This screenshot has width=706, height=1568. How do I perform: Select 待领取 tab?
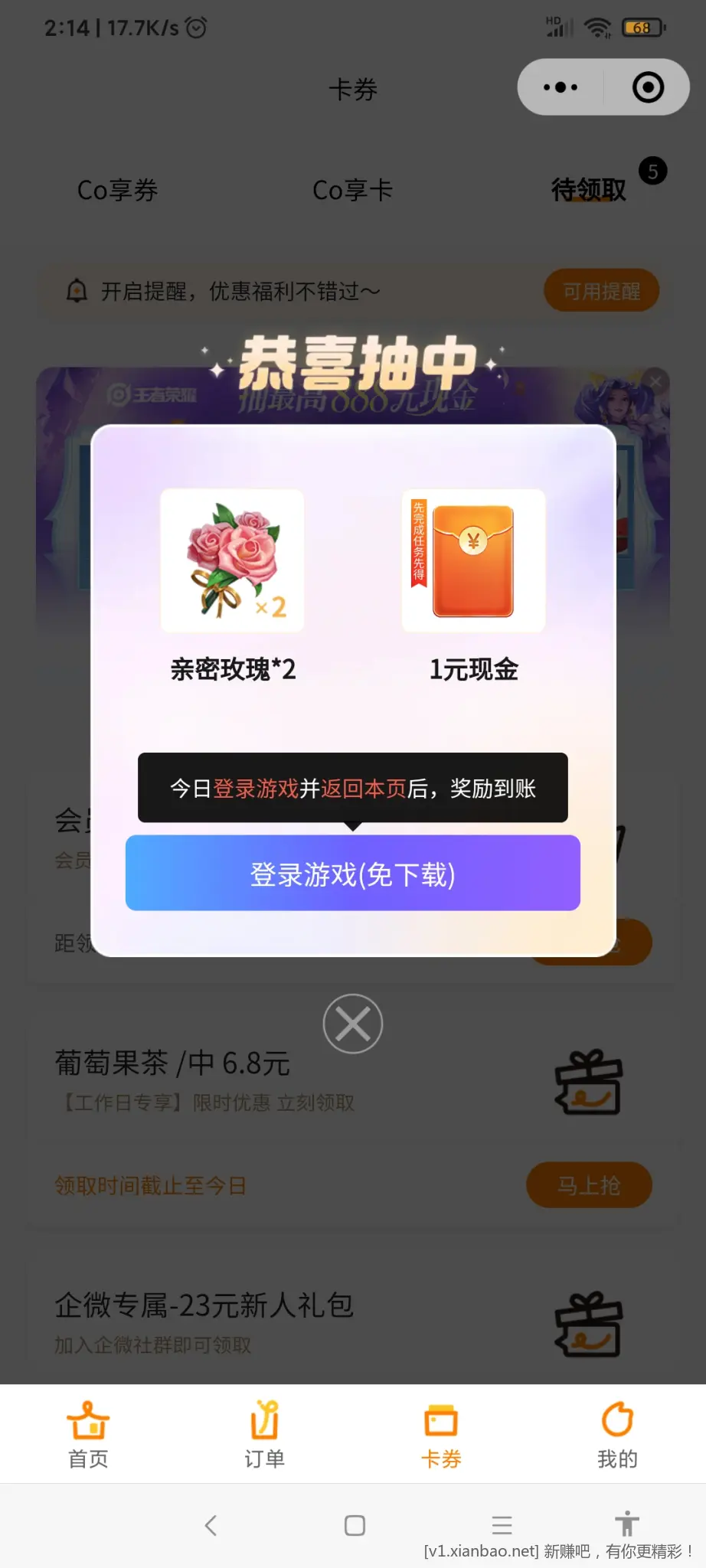[x=588, y=190]
